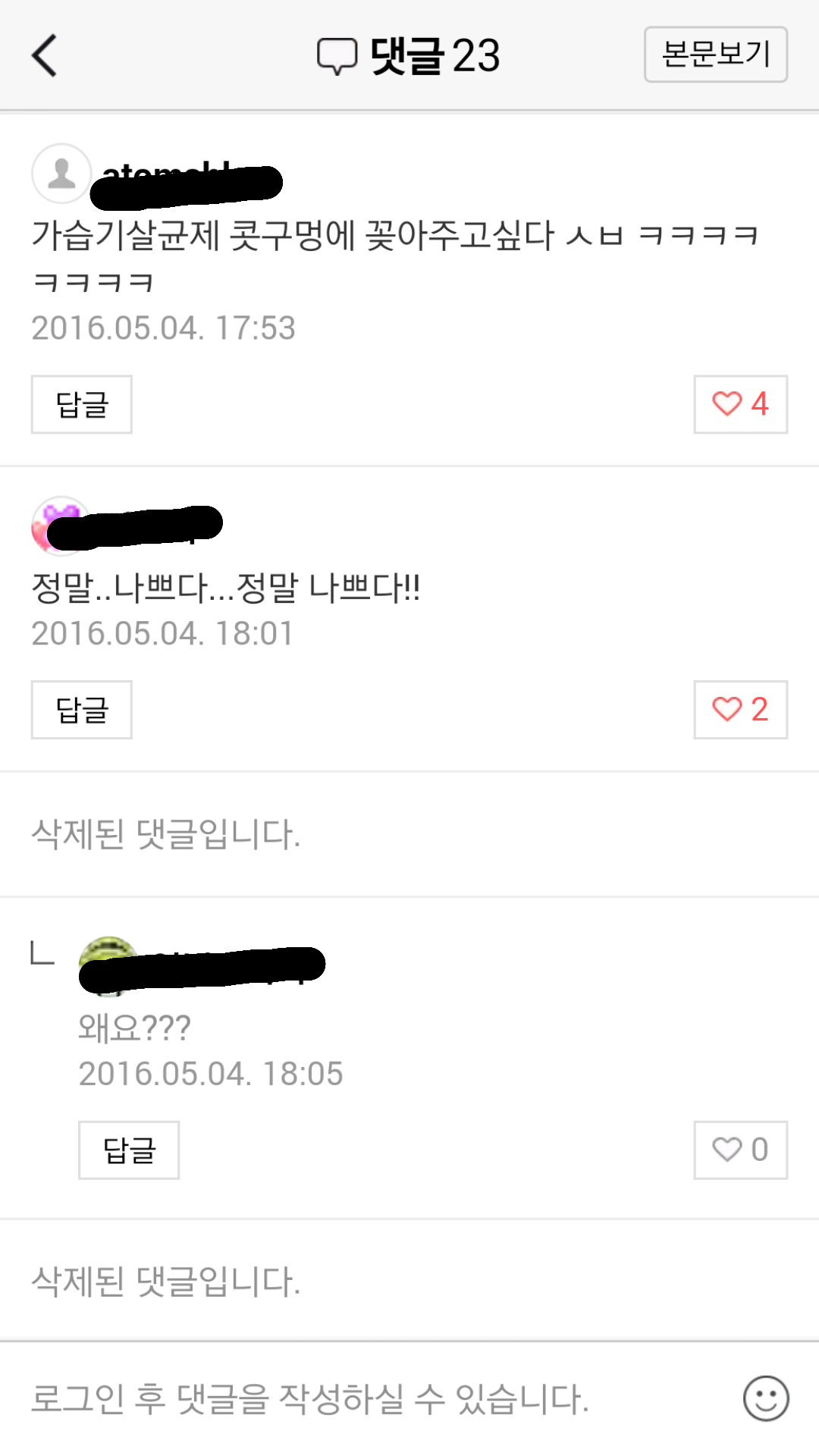The image size is (819, 1456).
Task: Like the comment that has 2 hearts
Action: pos(740,710)
